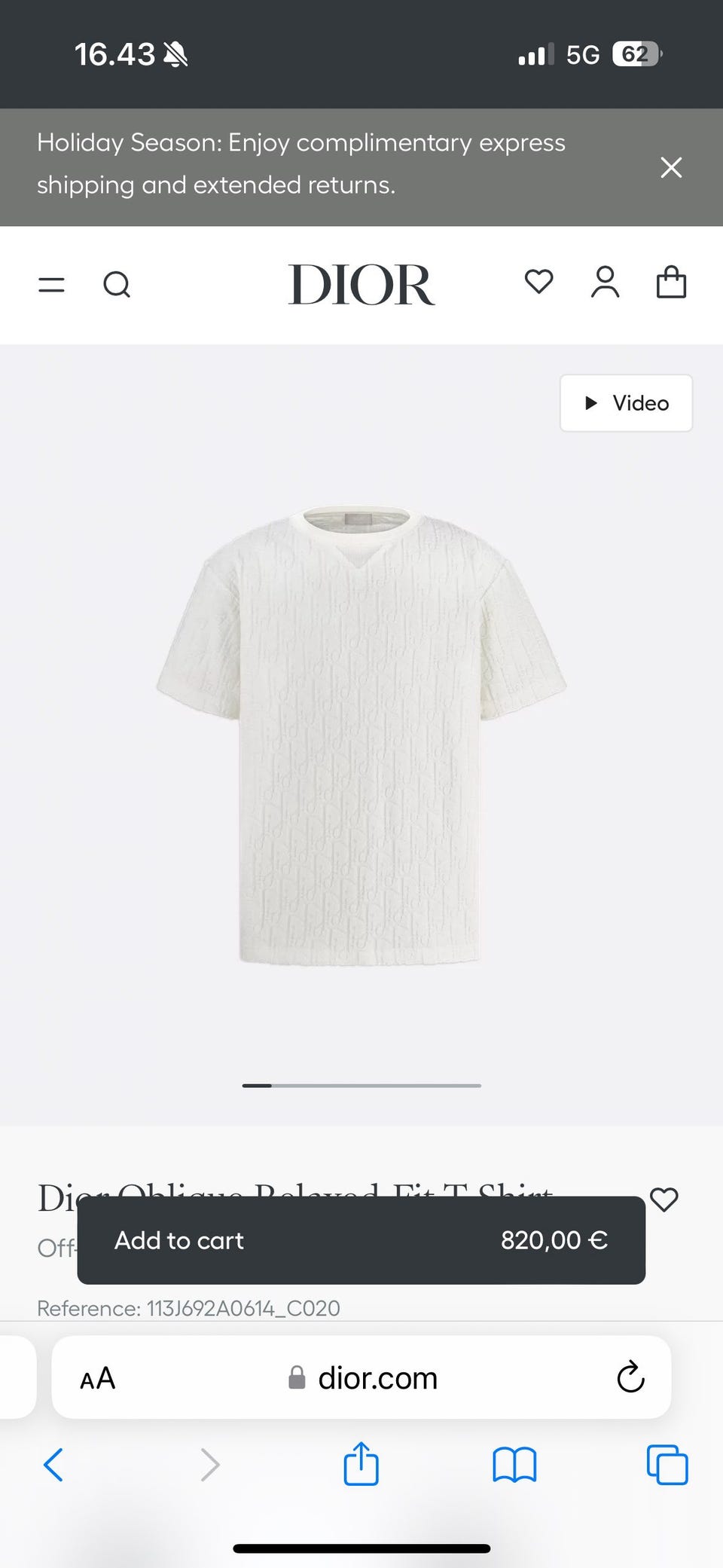
Task: Add the T-shirt to cart
Action: pyautogui.click(x=361, y=1240)
